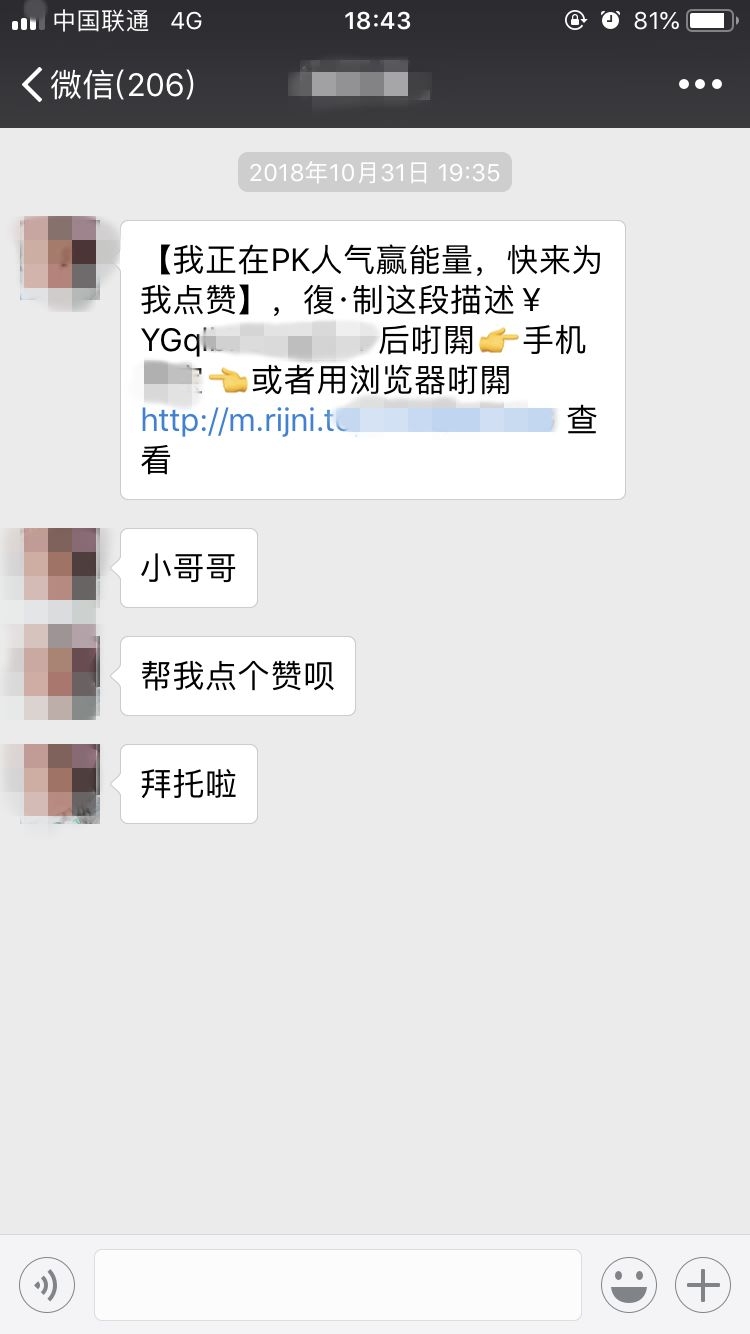Tap the 2018年10月31日 19:35 timestamp
The height and width of the screenshot is (1334, 750).
click(374, 172)
